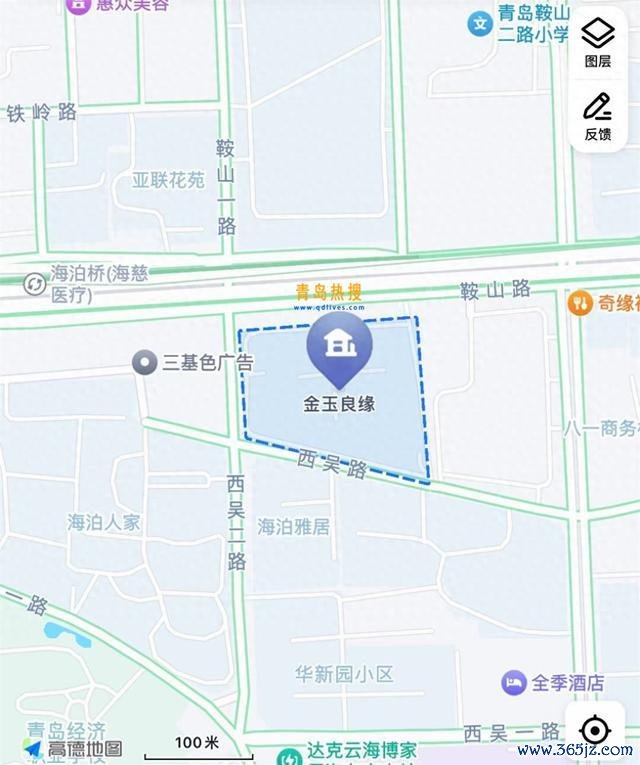This screenshot has height=765, width=640.
Task: Open the 全季酒店 hotel marker
Action: [513, 683]
